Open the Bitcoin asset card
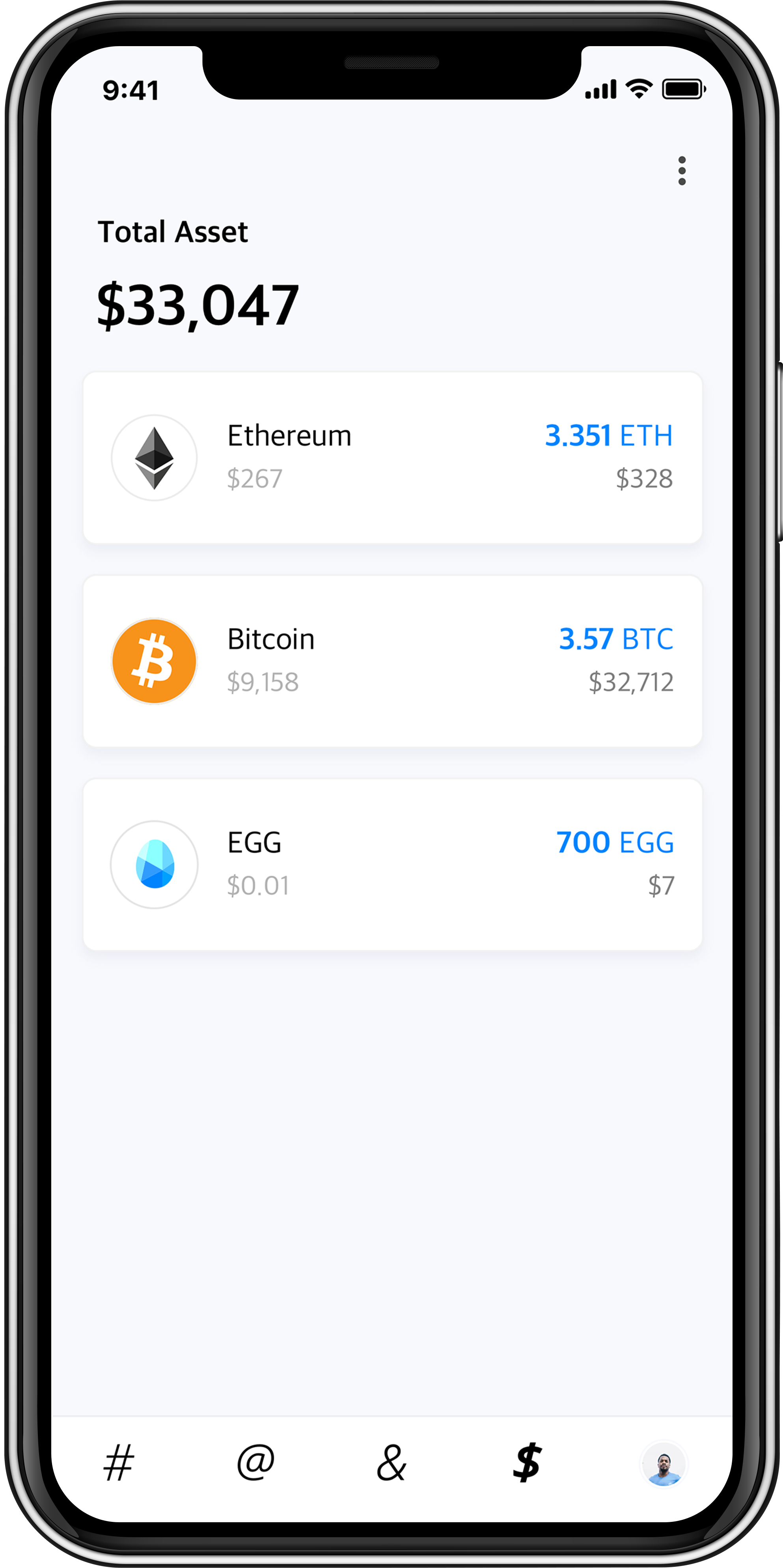The image size is (783, 1568). (x=392, y=660)
